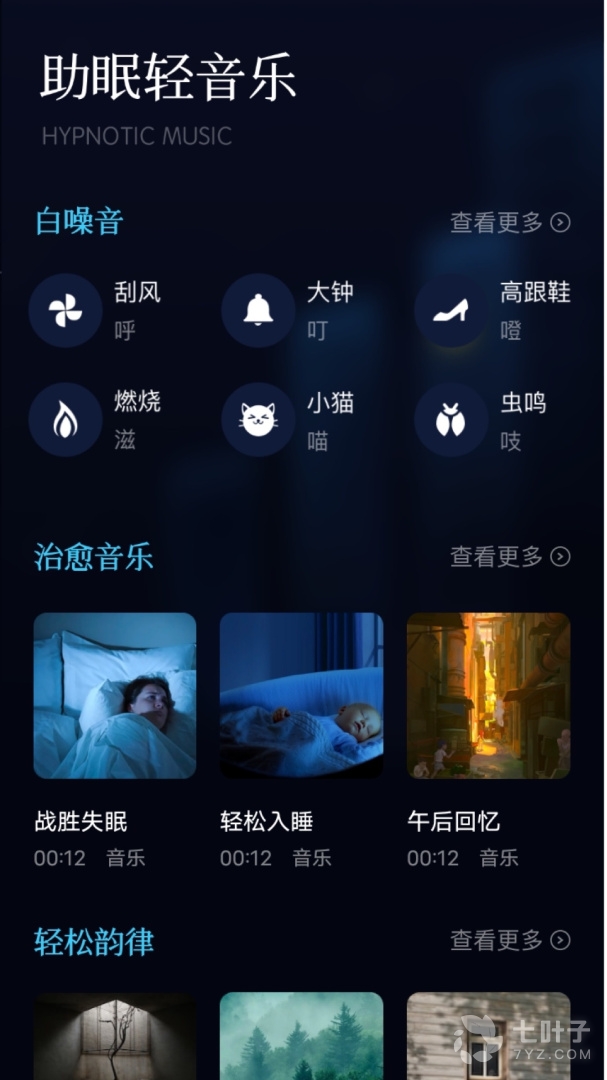607x1080 pixels.
Task: Open the tree window thumbnail under 轻松韵律
Action: (115, 1035)
